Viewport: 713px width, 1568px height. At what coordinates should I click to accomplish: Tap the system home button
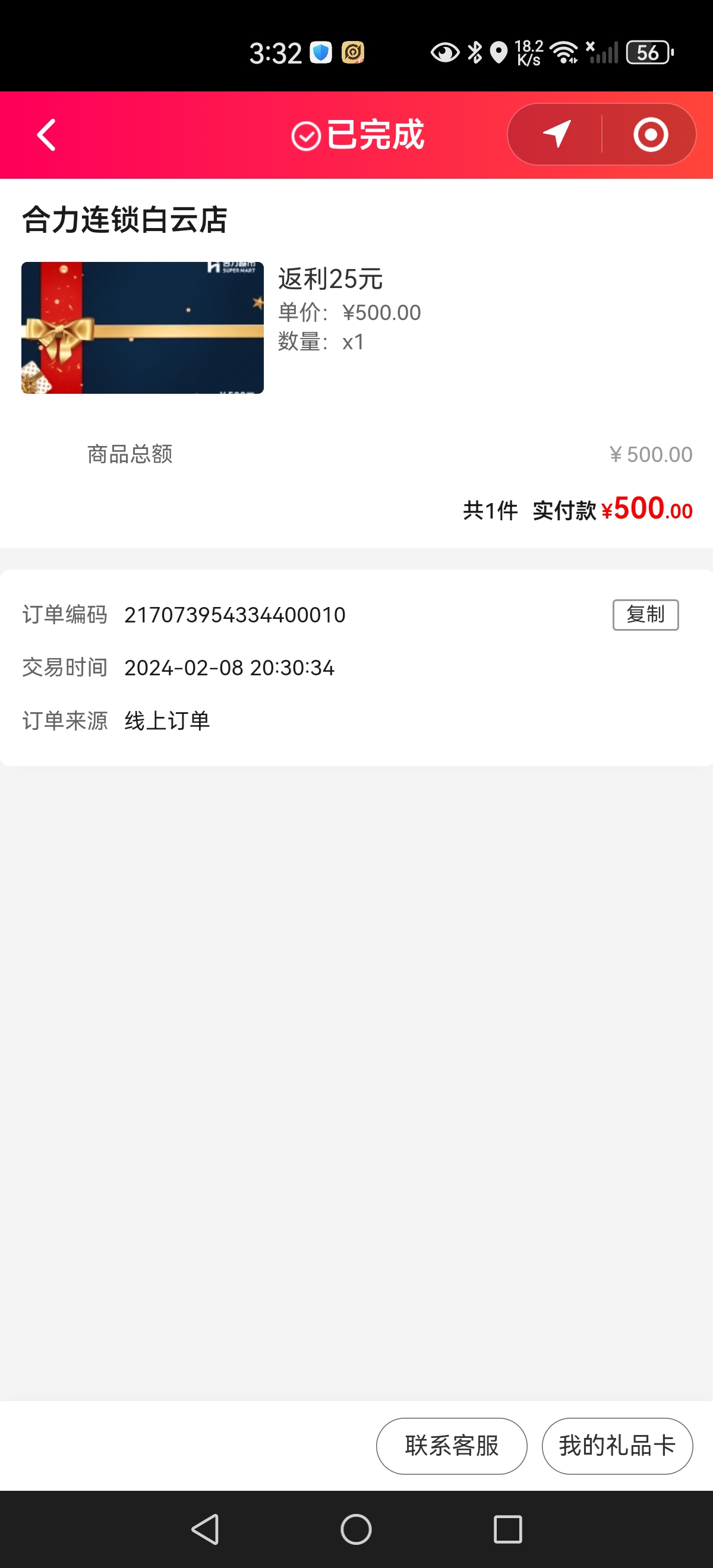[x=356, y=1529]
